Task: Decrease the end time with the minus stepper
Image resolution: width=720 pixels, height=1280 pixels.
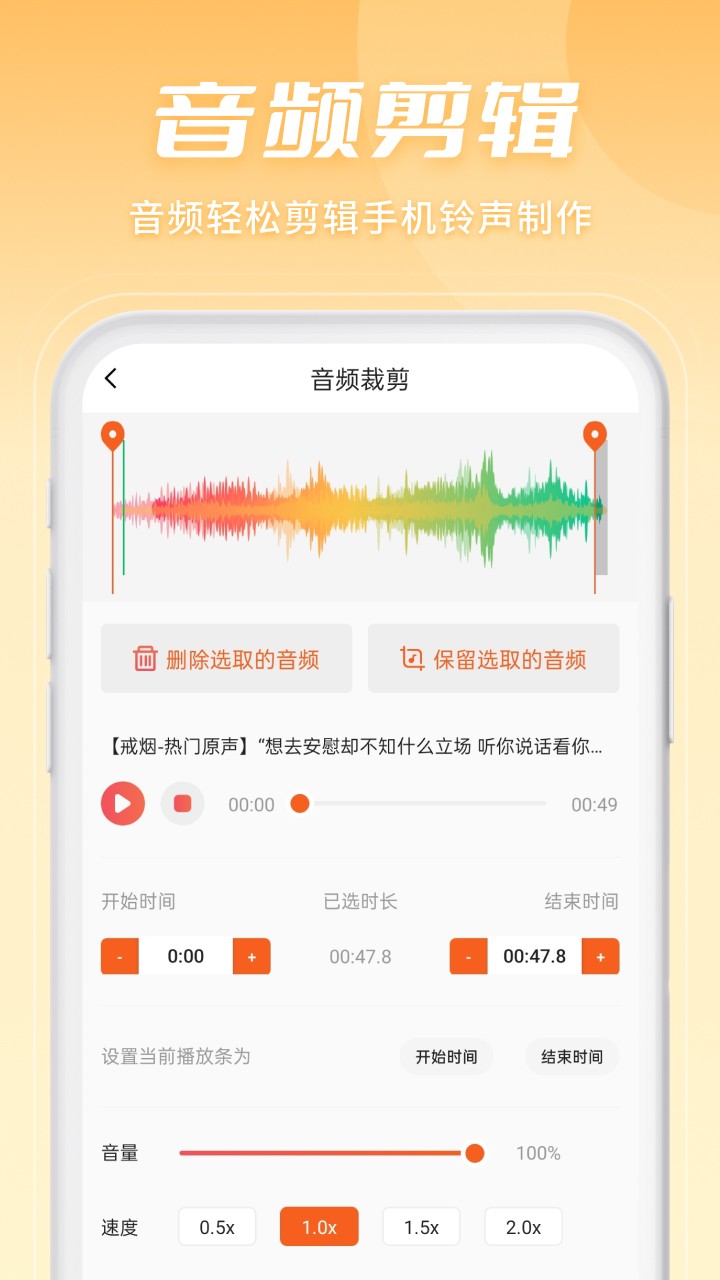Action: pyautogui.click(x=467, y=956)
